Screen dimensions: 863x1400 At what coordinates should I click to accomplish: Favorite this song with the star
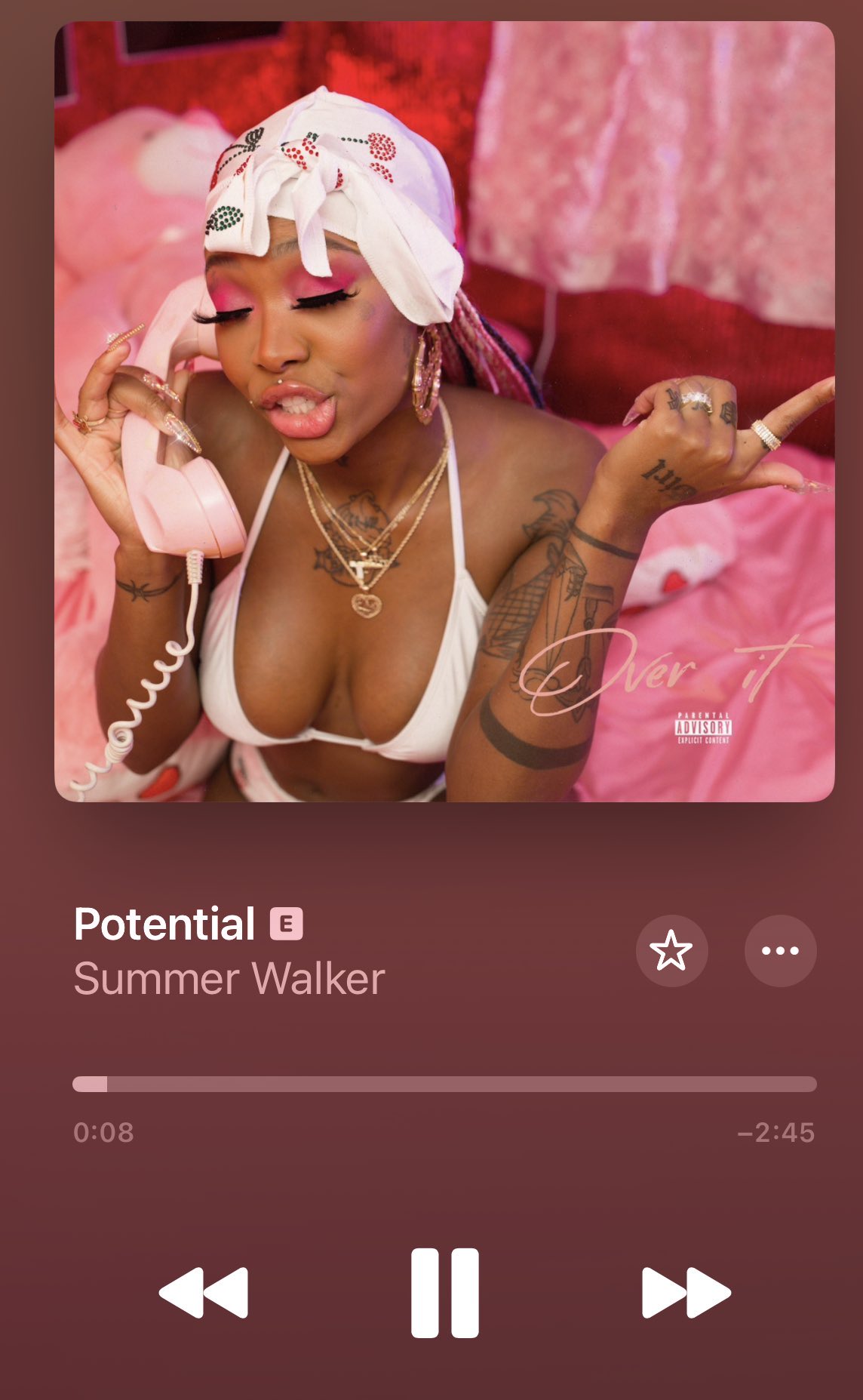click(671, 951)
